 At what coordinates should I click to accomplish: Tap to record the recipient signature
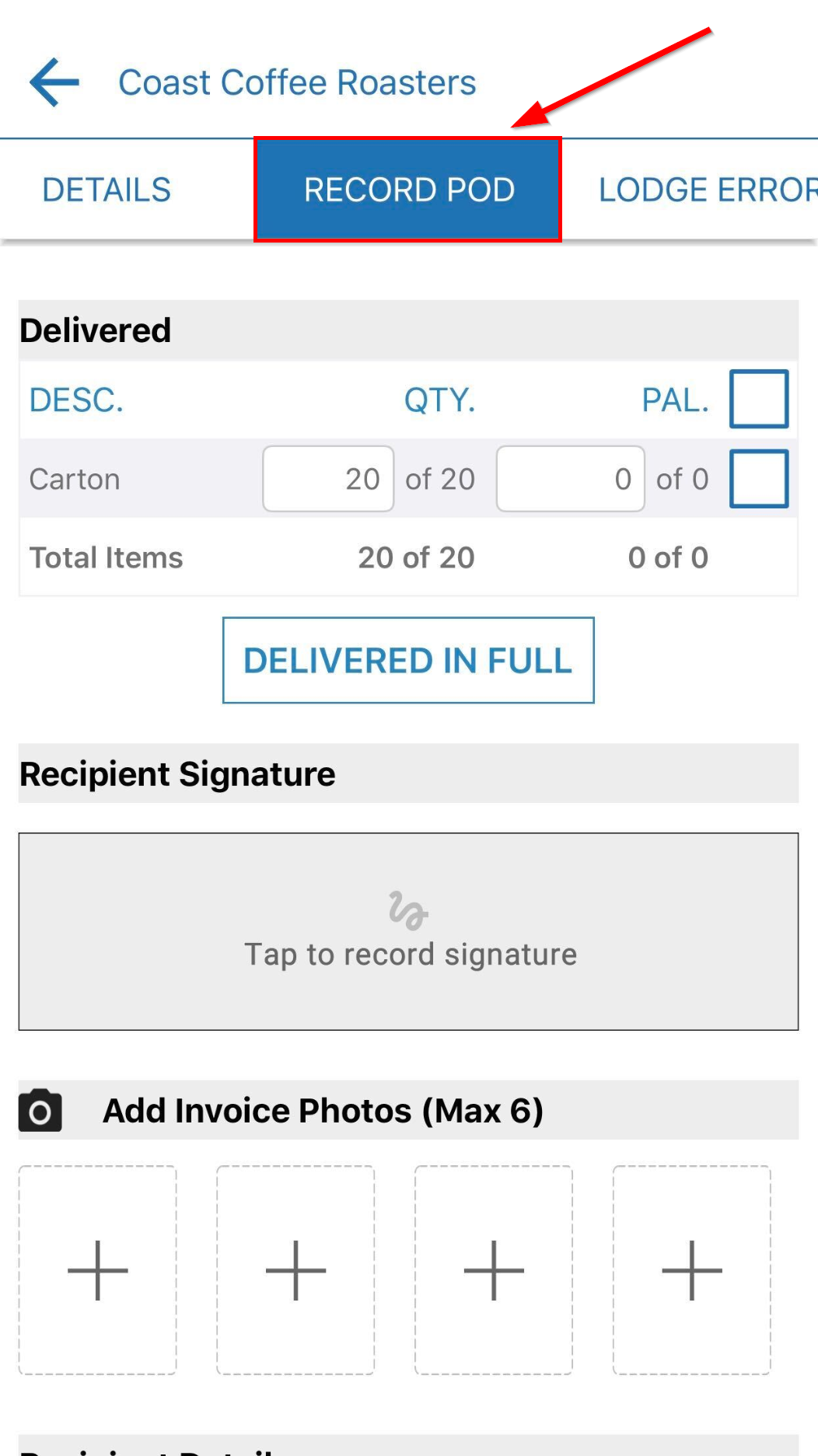[408, 931]
